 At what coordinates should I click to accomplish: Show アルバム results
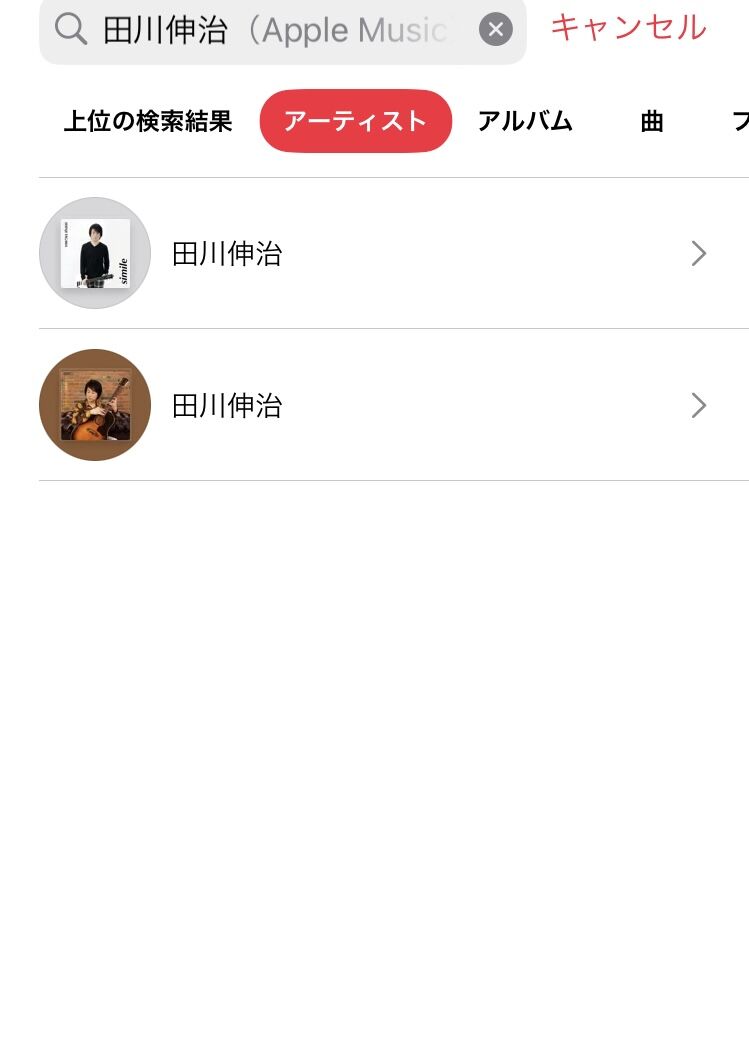click(x=525, y=121)
